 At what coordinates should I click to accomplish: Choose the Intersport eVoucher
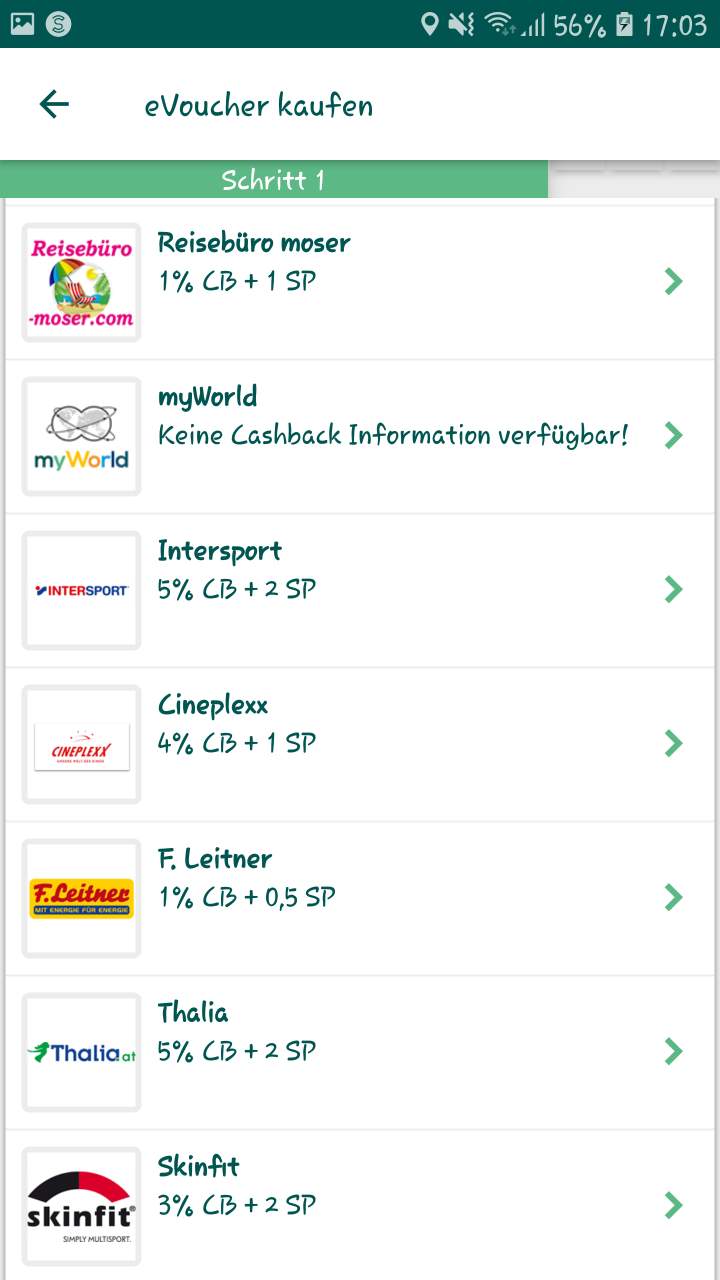coord(360,590)
